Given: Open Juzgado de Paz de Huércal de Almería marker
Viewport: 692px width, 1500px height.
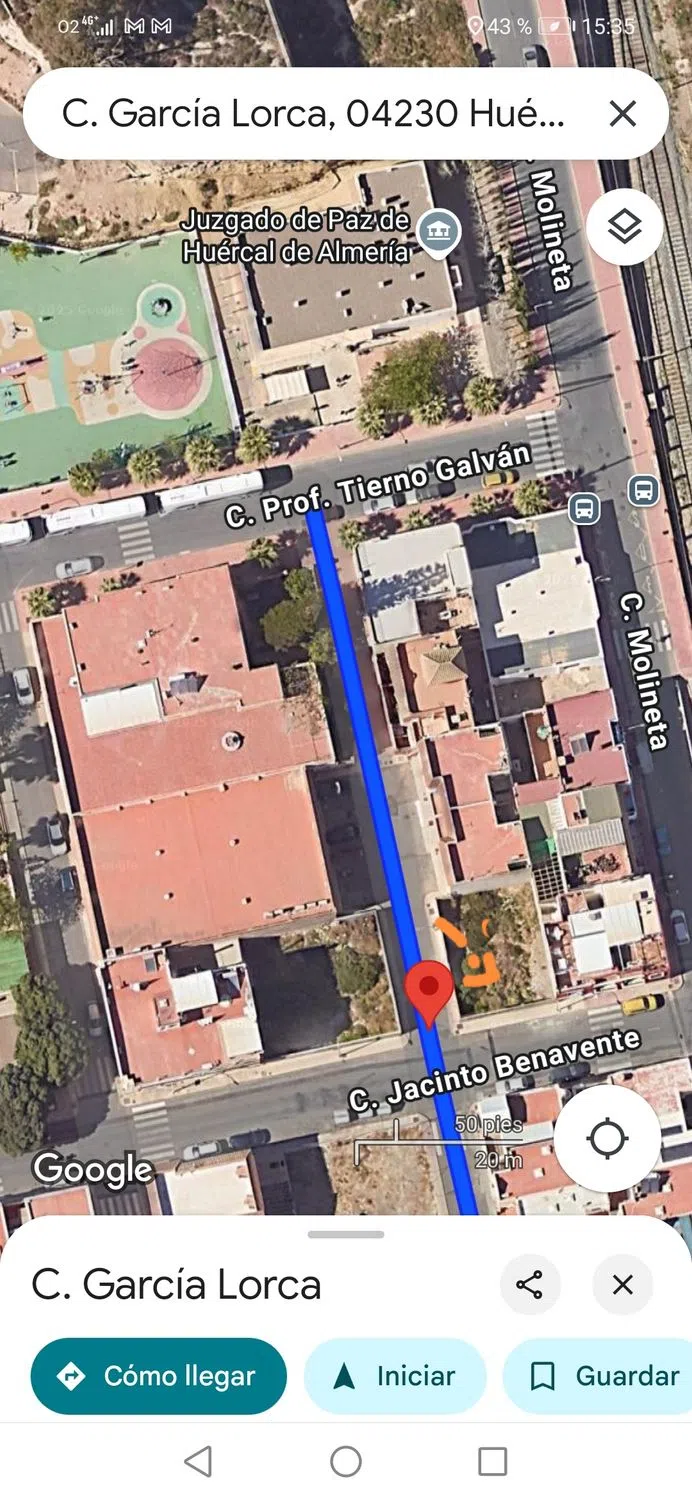Looking at the screenshot, I should tap(437, 233).
